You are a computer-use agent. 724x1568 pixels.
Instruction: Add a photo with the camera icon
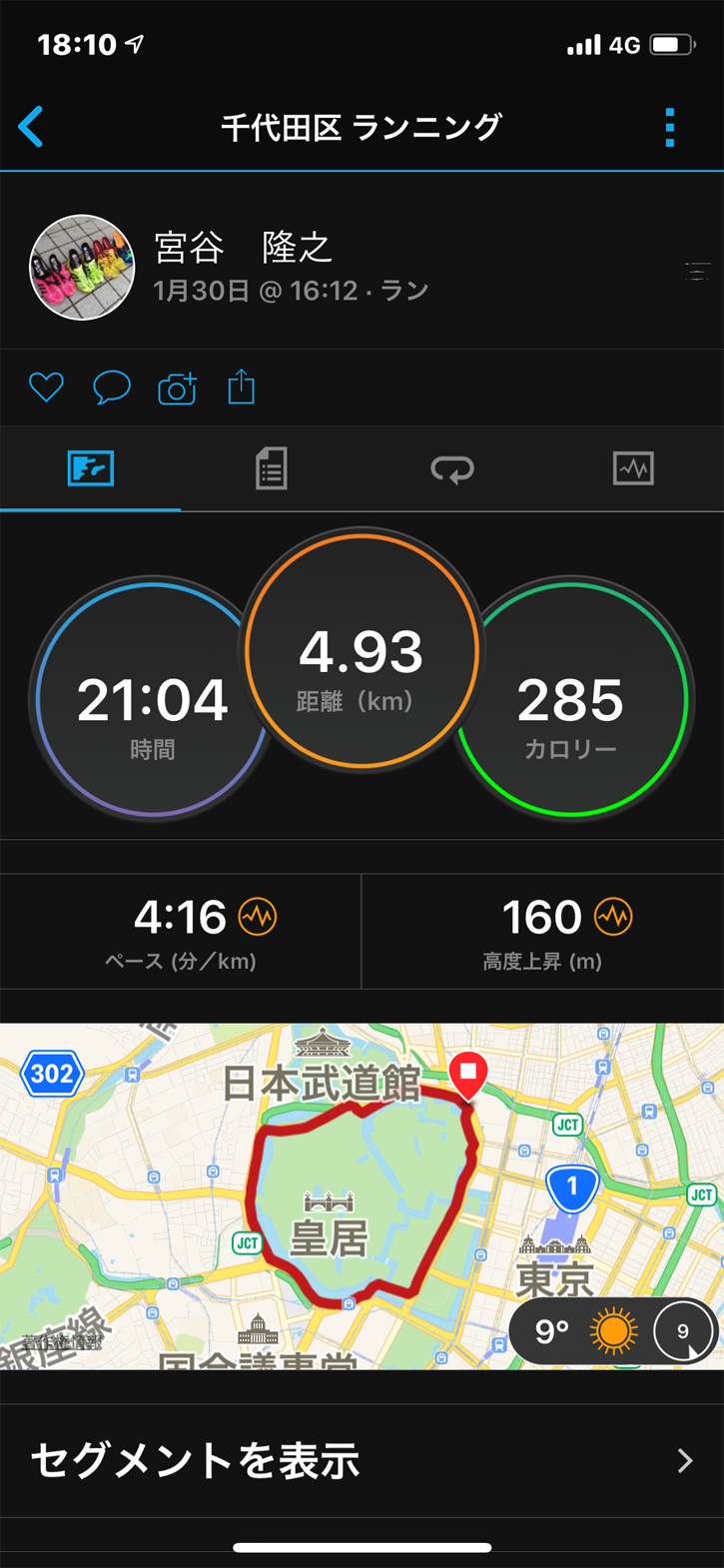[x=177, y=388]
